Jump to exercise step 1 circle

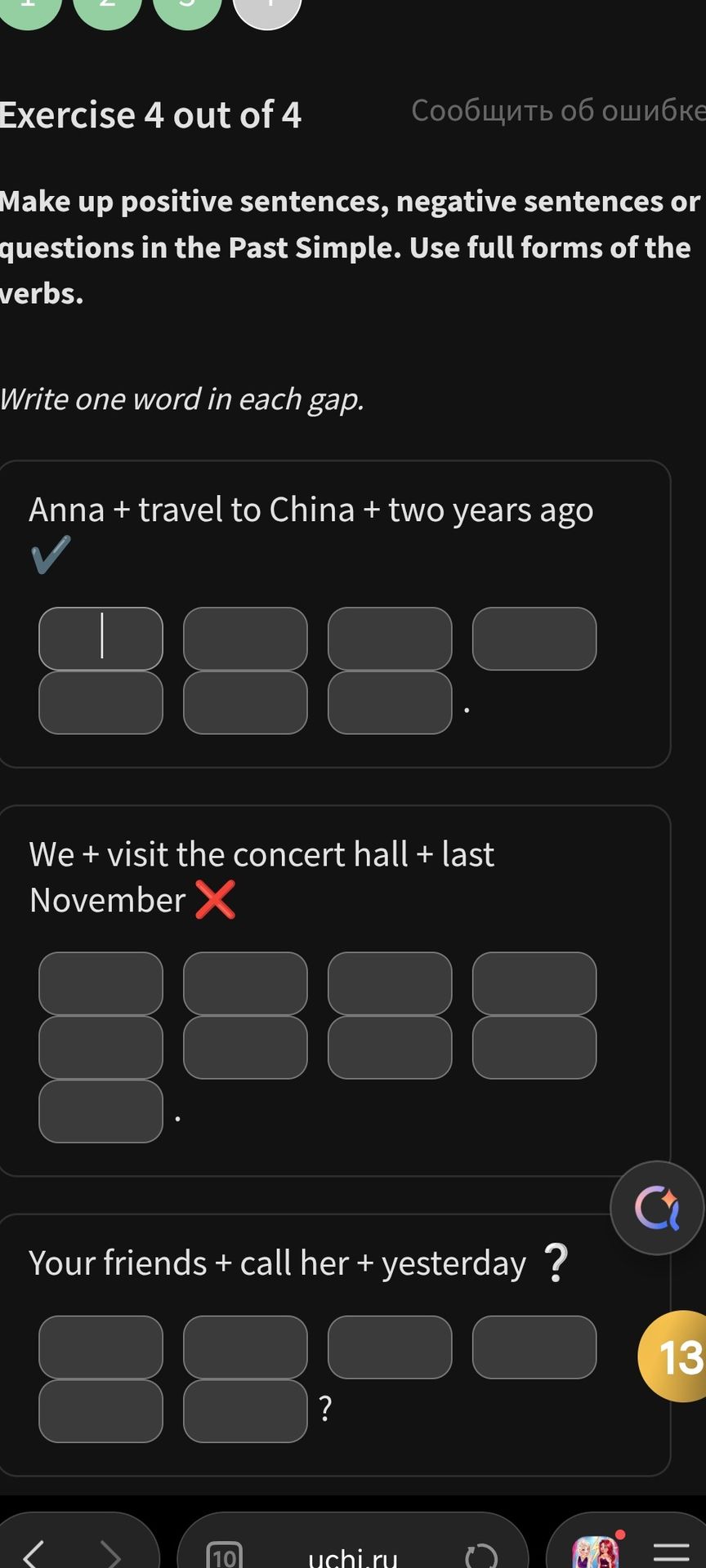point(27,8)
